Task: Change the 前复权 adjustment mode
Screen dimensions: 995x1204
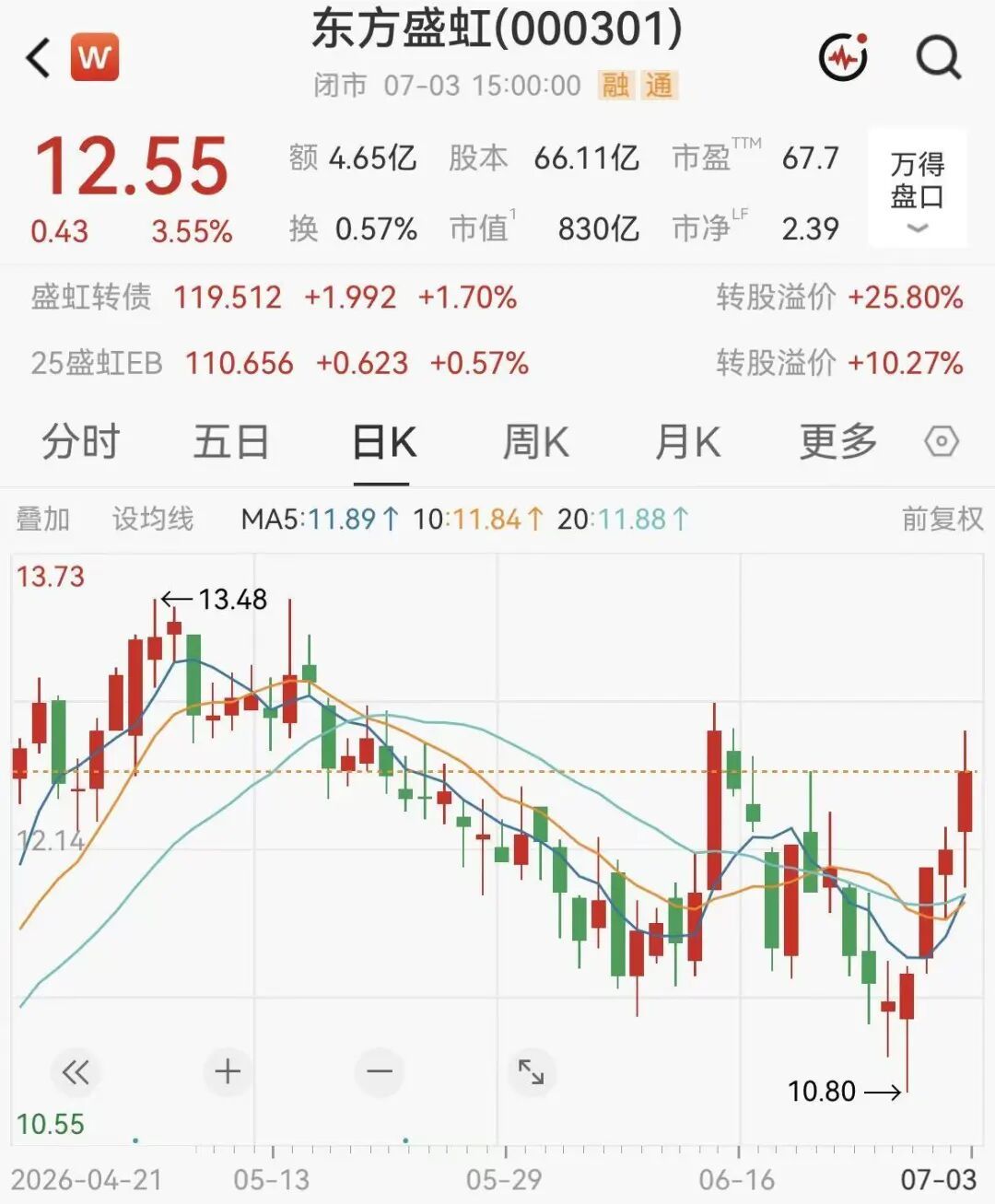Action: pyautogui.click(x=942, y=519)
